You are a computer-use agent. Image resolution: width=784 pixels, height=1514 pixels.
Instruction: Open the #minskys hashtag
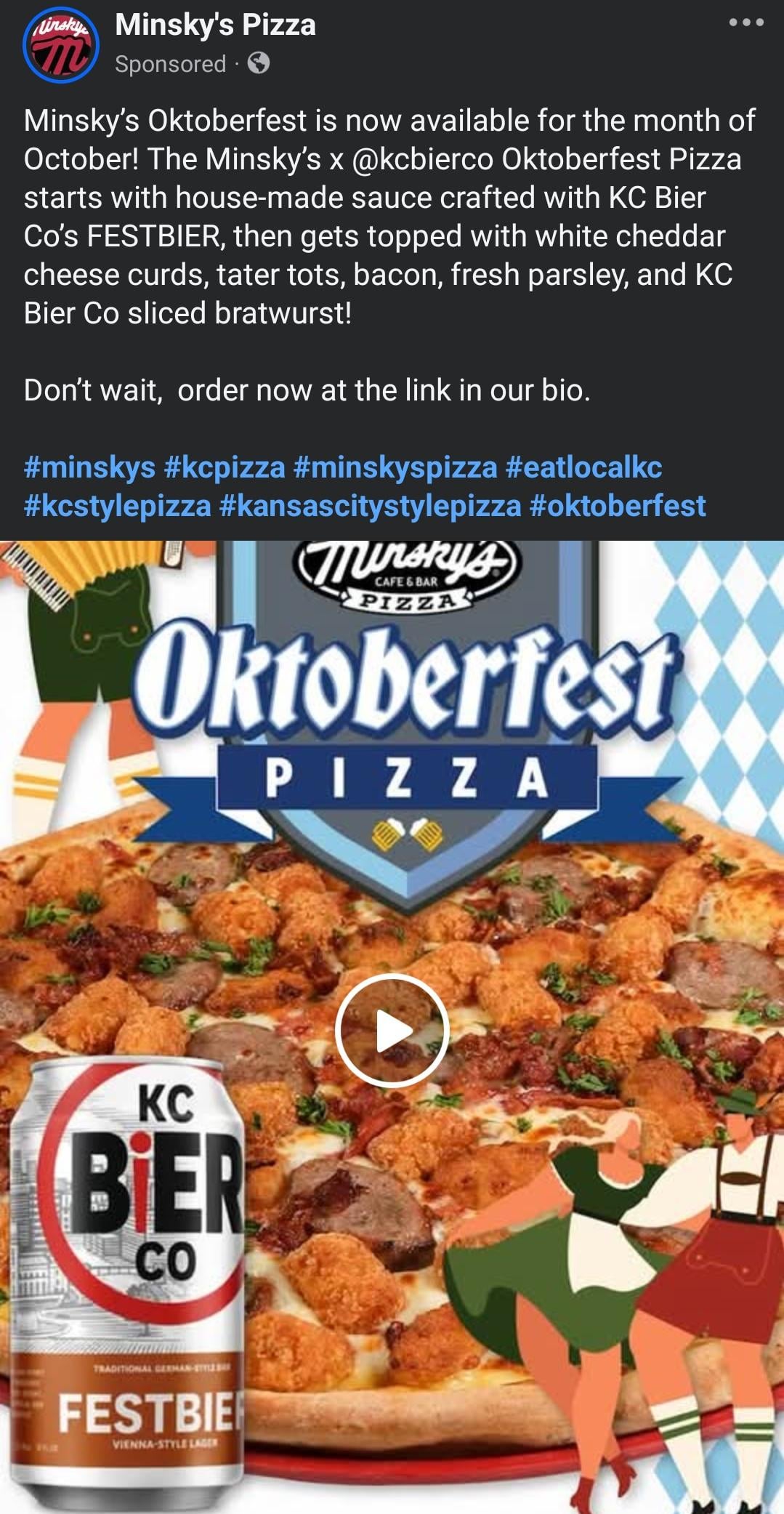point(89,467)
